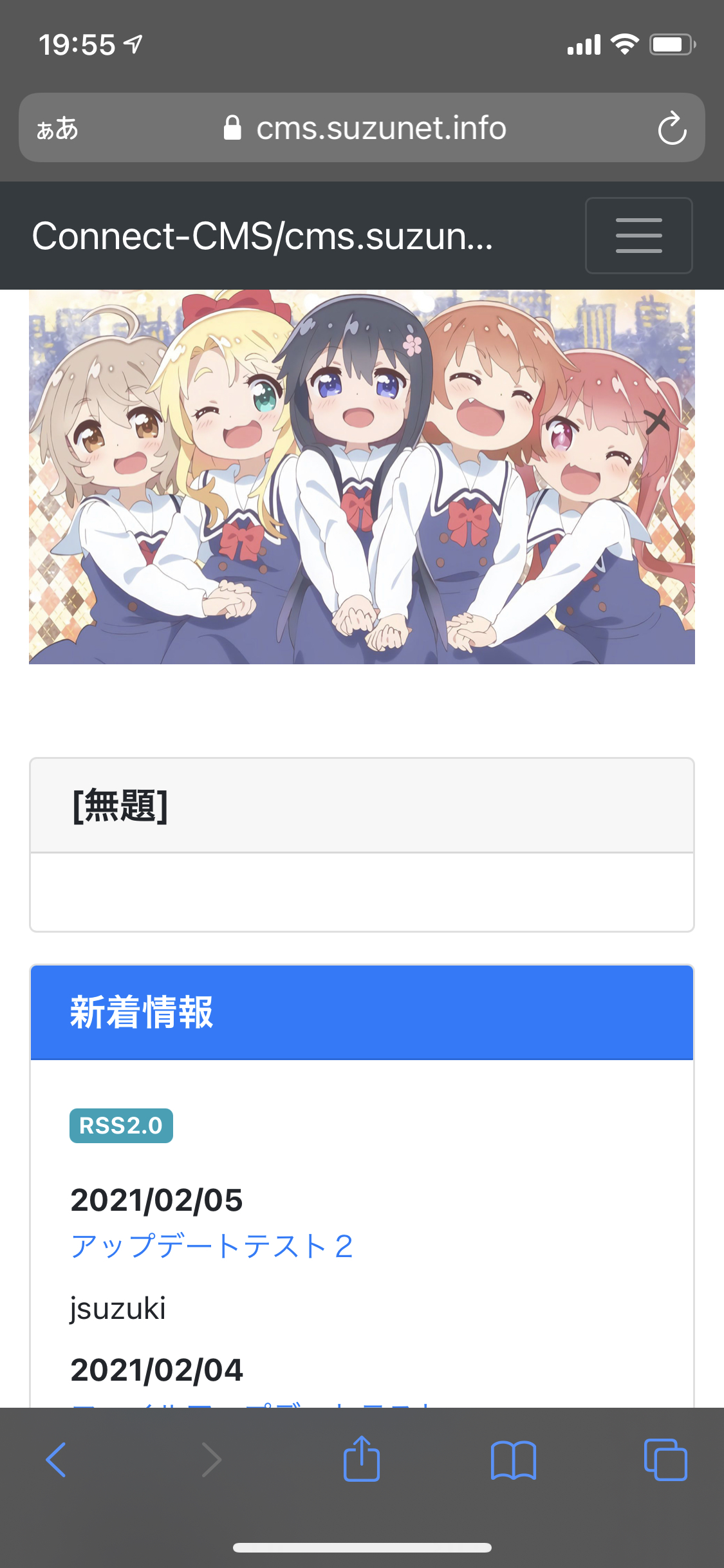Show all open tabs
This screenshot has height=1568, width=724.
tap(665, 1459)
